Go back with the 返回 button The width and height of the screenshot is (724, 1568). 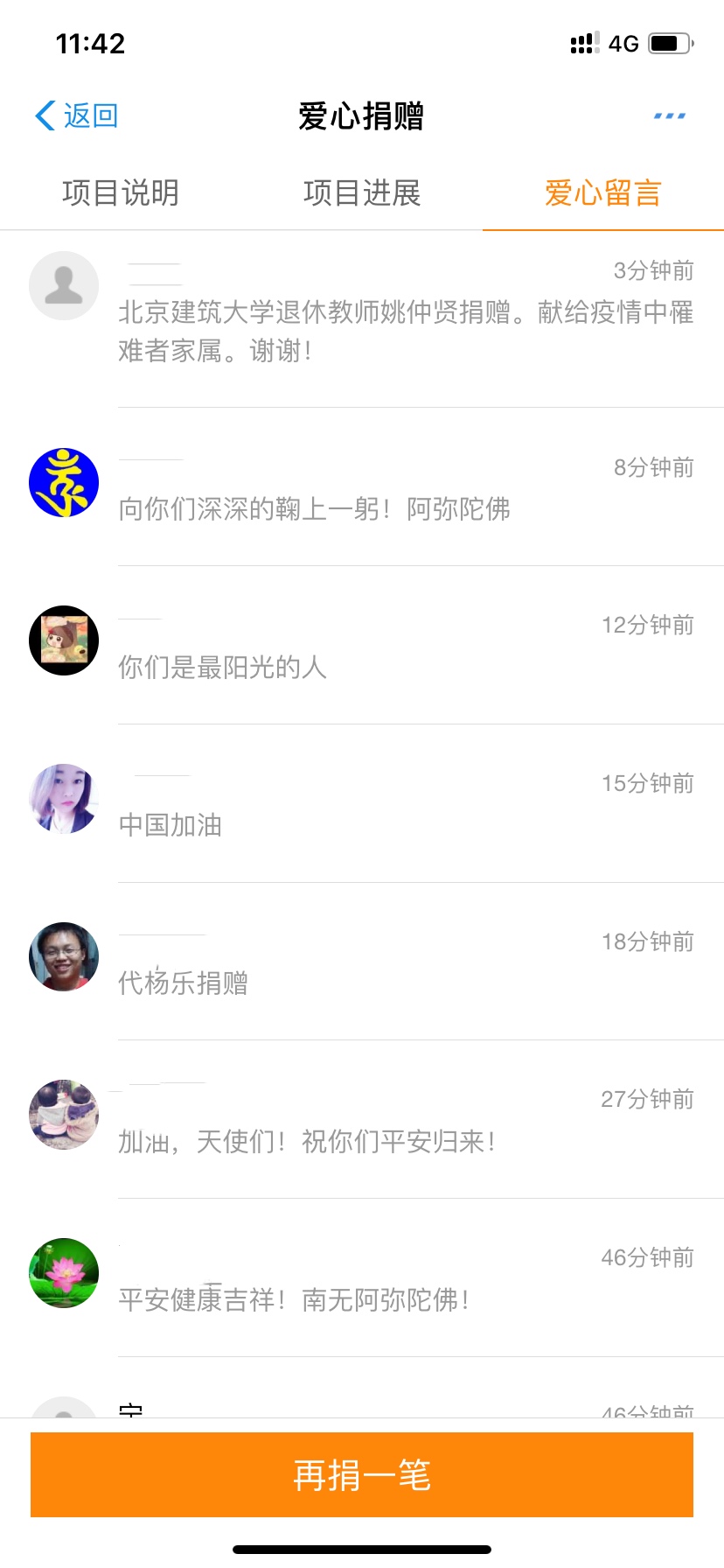pyautogui.click(x=77, y=115)
